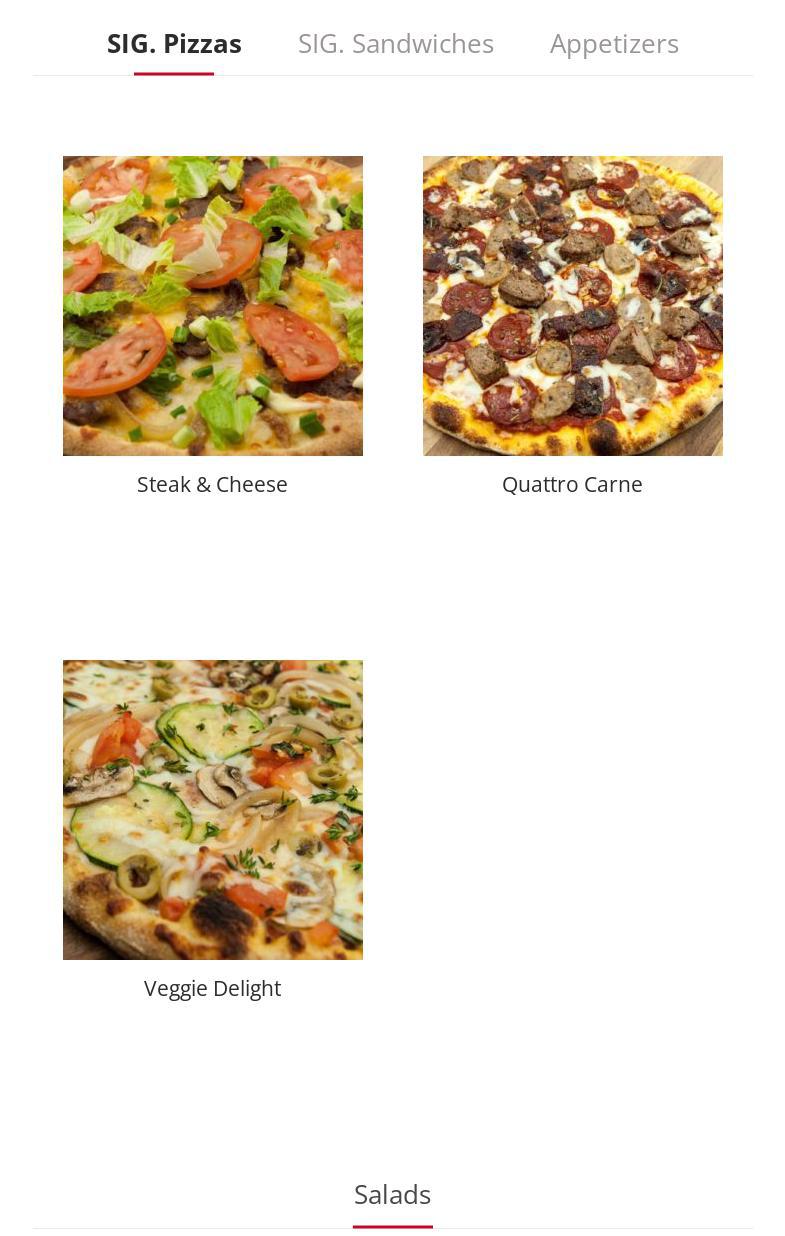Image resolution: width=785 pixels, height=1236 pixels.
Task: Switch to the SIG. Sandwiches tab
Action: pyautogui.click(x=395, y=44)
